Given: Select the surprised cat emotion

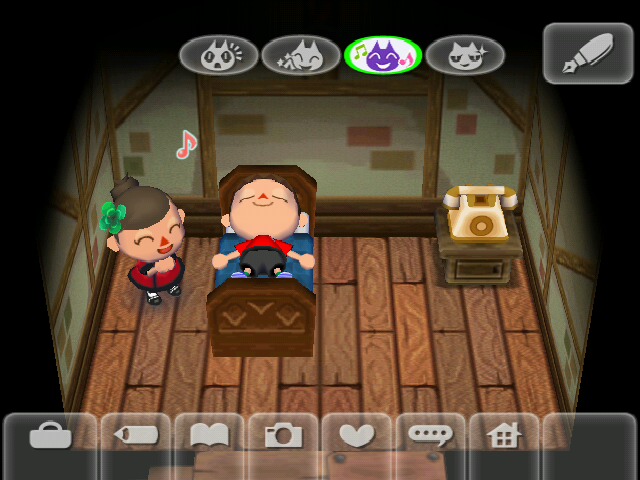Looking at the screenshot, I should [218, 55].
